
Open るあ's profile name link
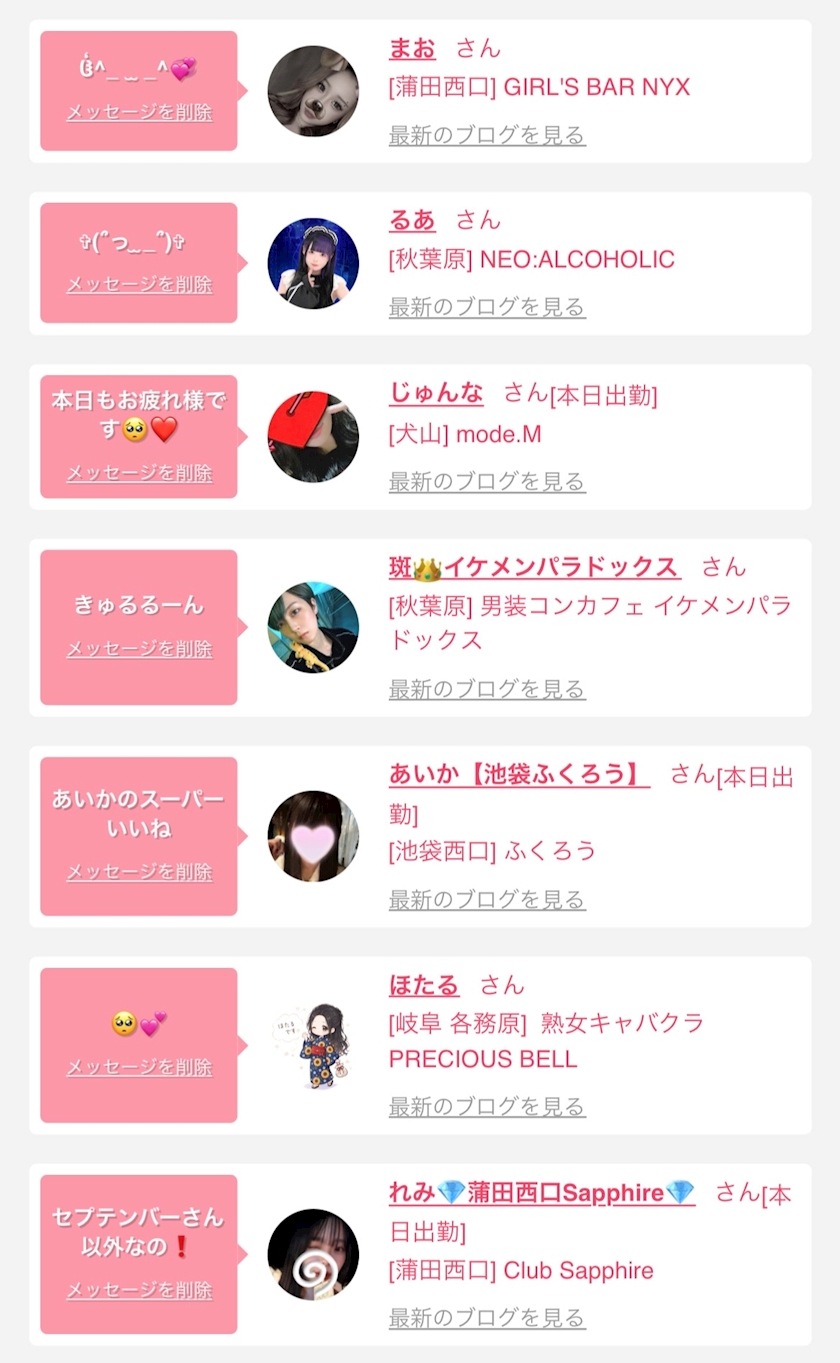(x=412, y=220)
